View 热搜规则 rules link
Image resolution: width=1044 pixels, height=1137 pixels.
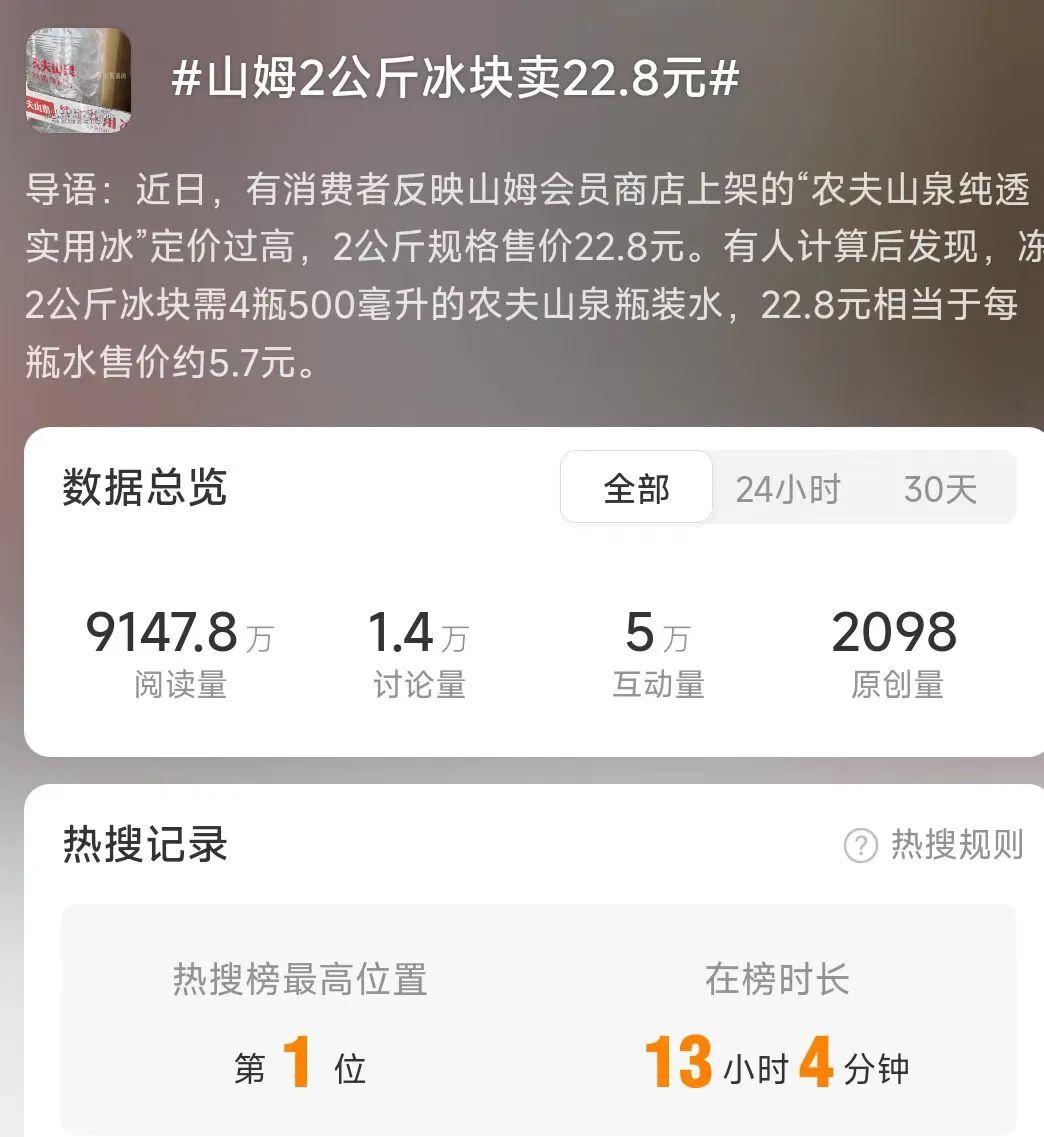click(953, 846)
